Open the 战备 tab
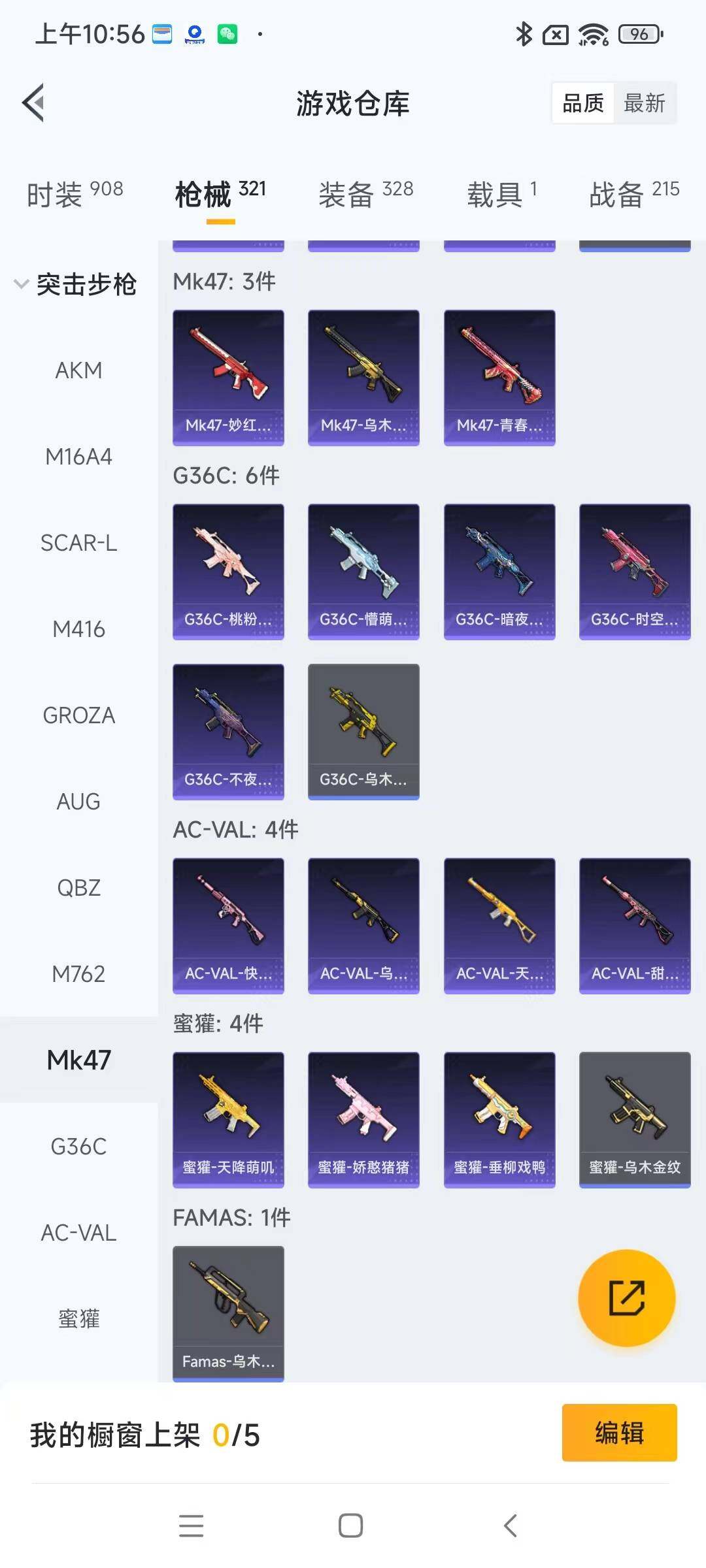 (633, 194)
